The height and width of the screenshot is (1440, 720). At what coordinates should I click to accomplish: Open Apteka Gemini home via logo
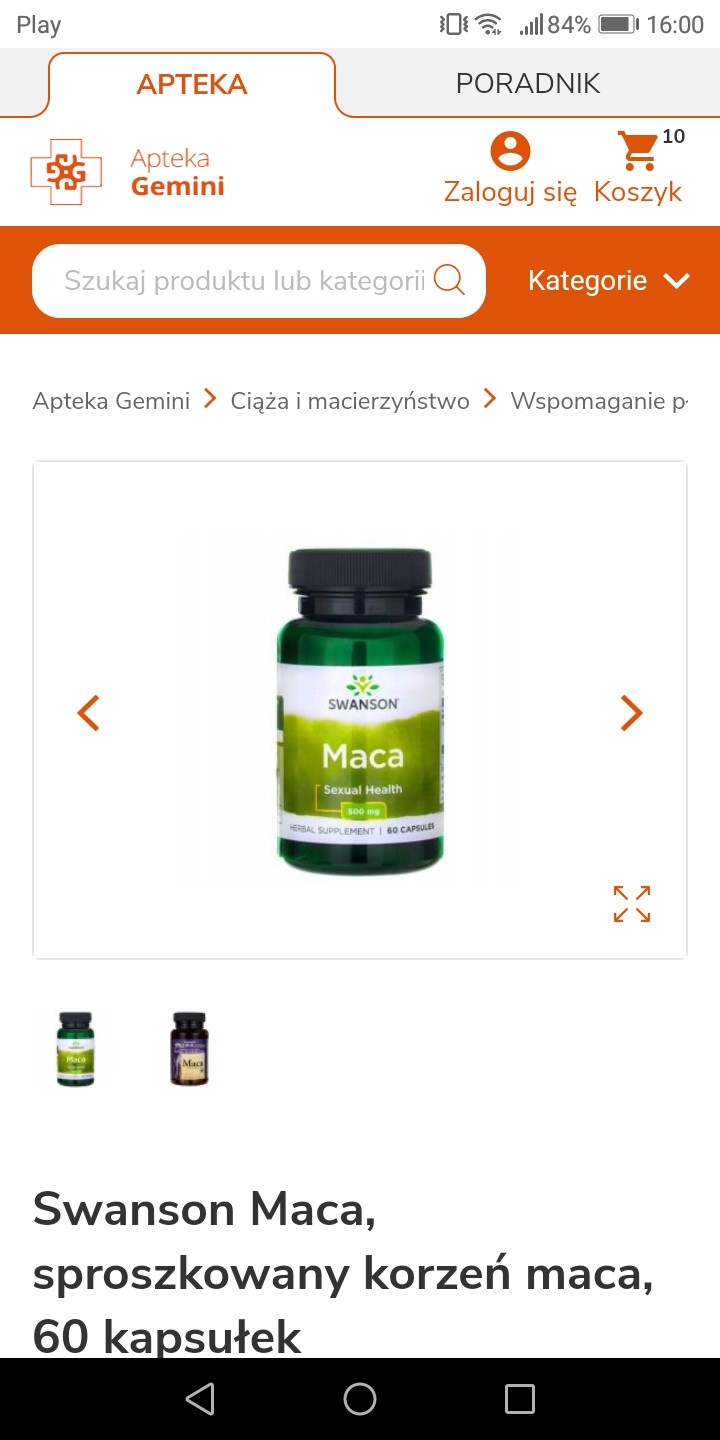tap(128, 172)
